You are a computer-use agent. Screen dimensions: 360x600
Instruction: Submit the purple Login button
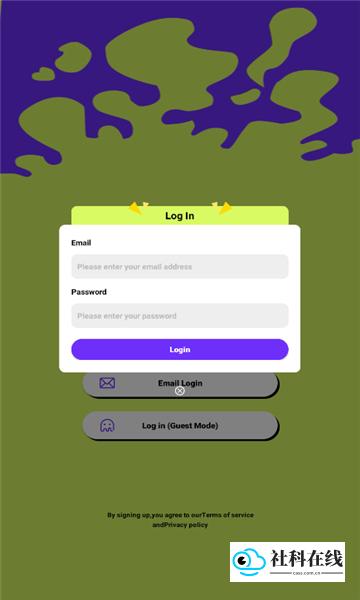[180, 349]
